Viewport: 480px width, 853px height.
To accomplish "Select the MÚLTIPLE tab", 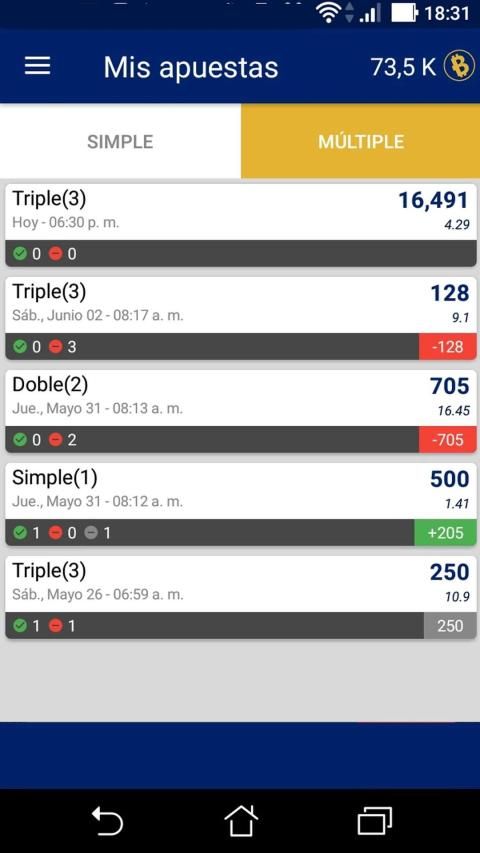I will click(x=361, y=141).
